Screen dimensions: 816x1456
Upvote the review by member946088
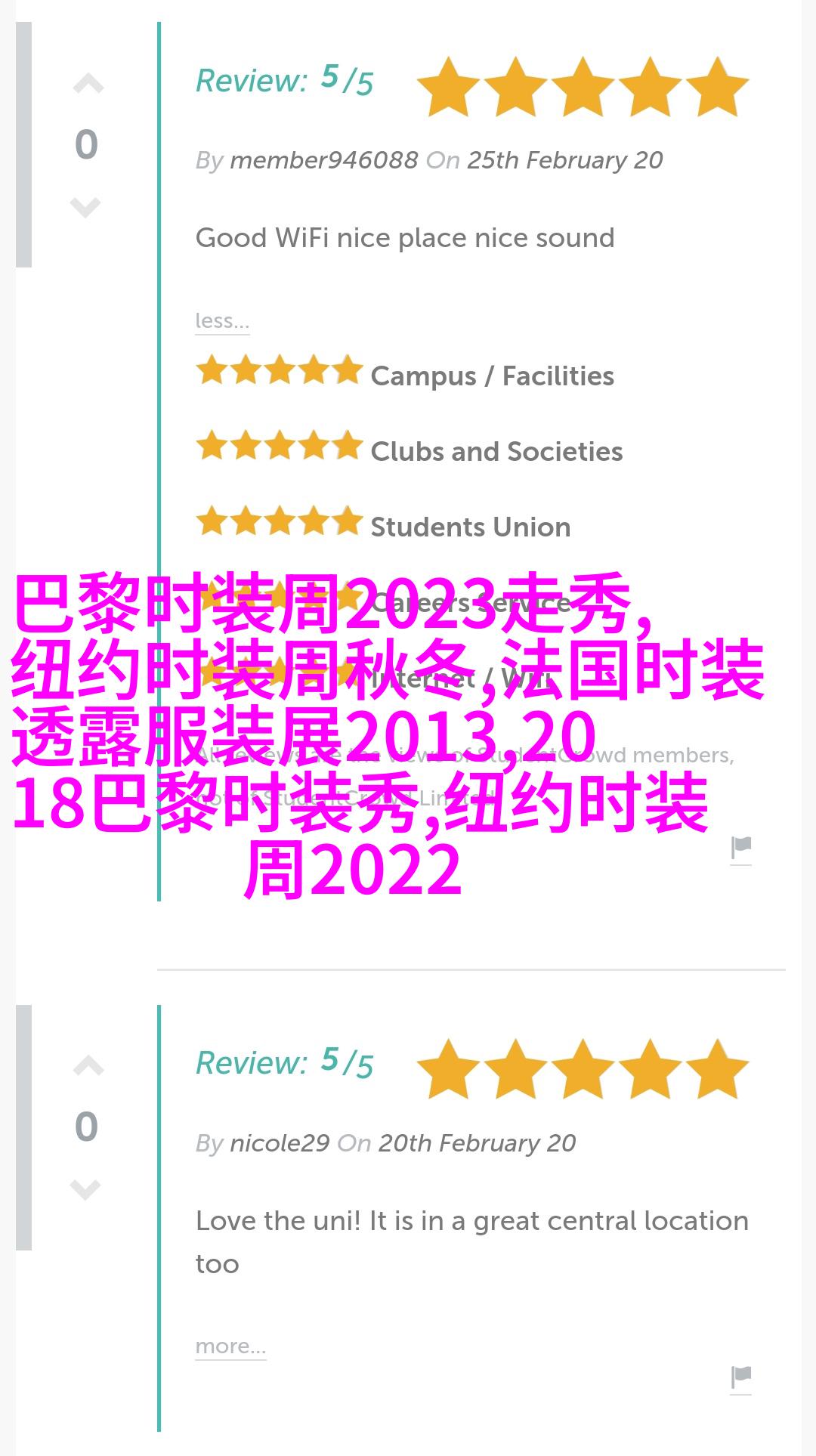88,84
